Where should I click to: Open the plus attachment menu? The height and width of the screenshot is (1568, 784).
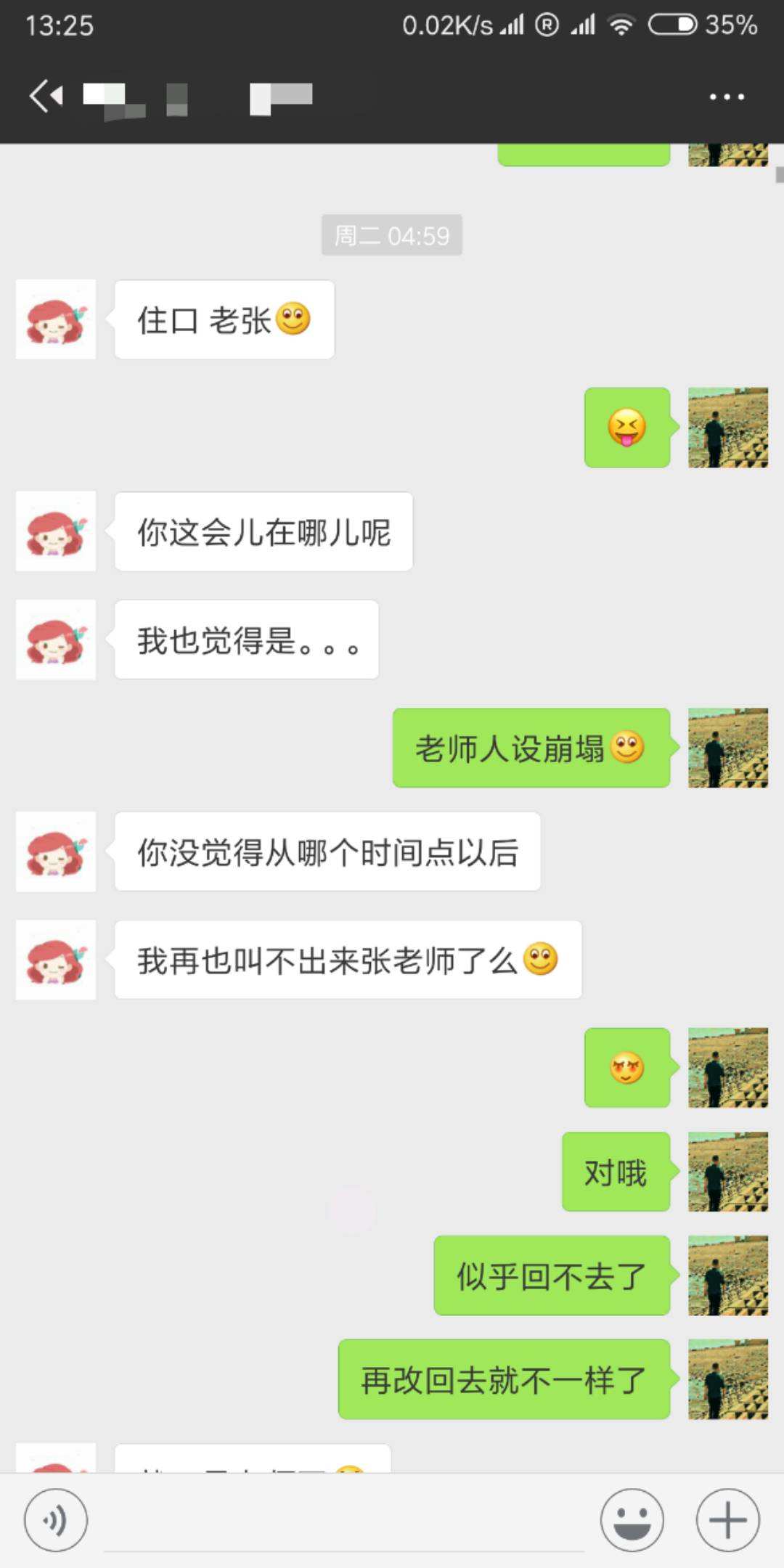(727, 1520)
